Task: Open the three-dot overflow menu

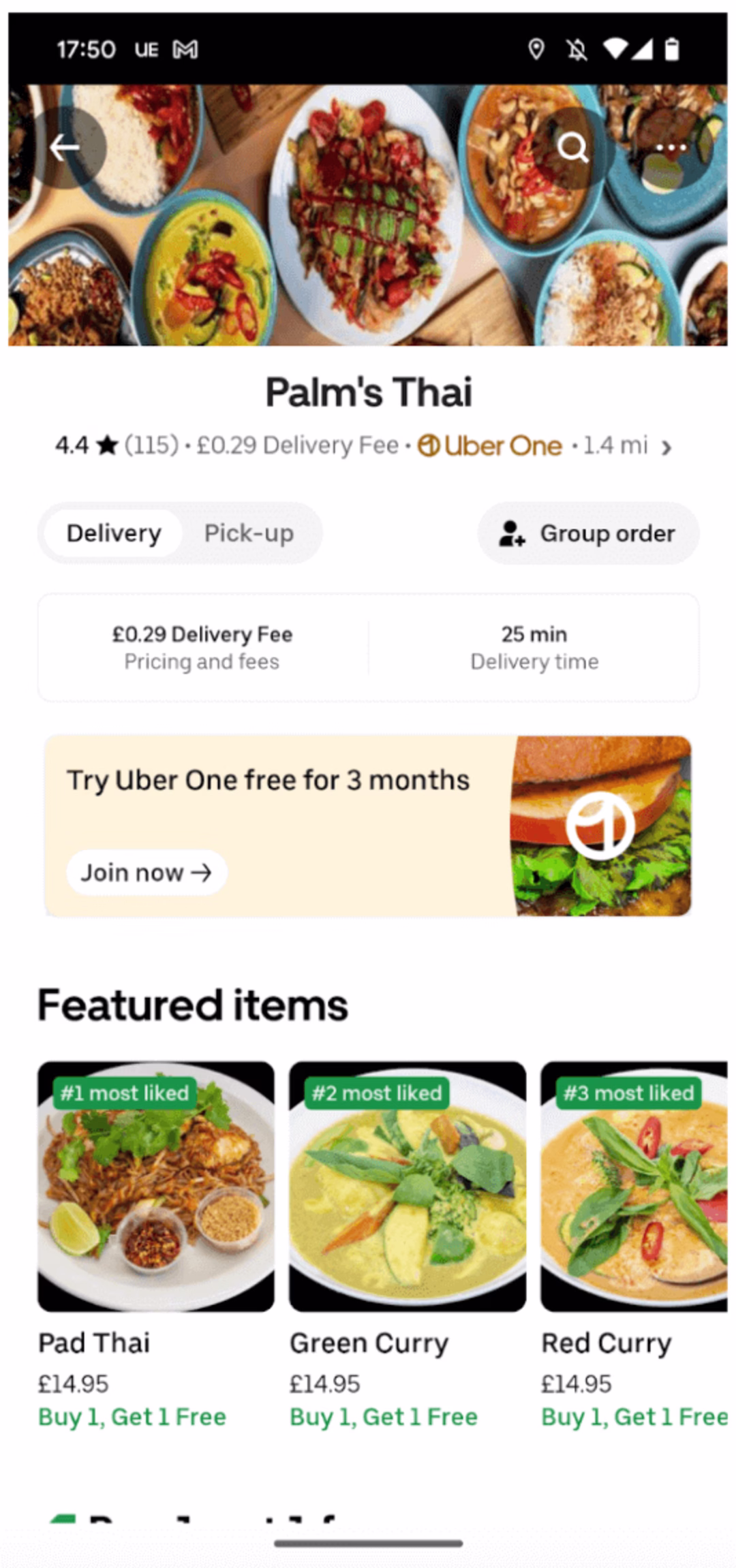Action: [671, 147]
